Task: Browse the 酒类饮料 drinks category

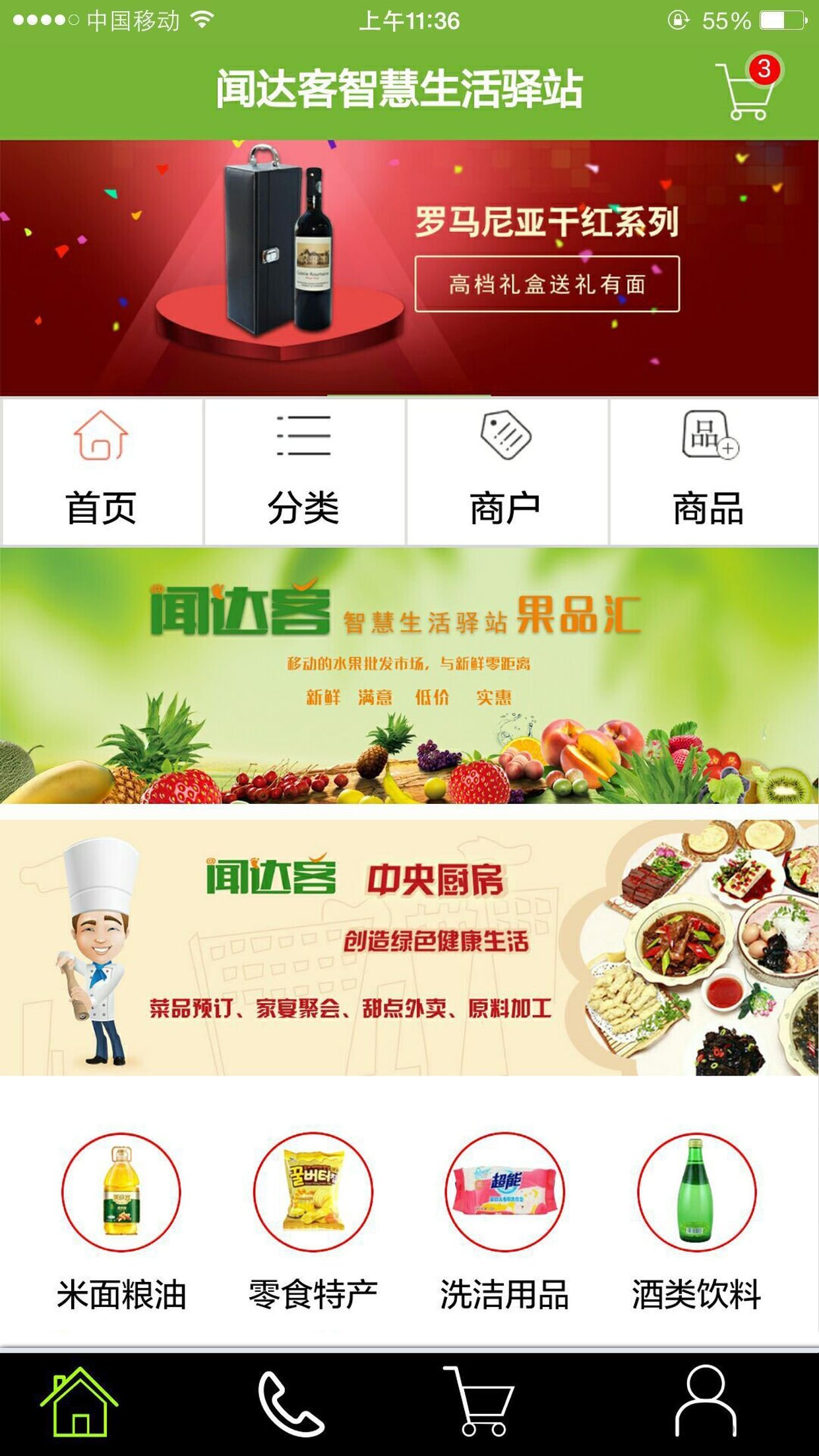Action: point(696,1220)
